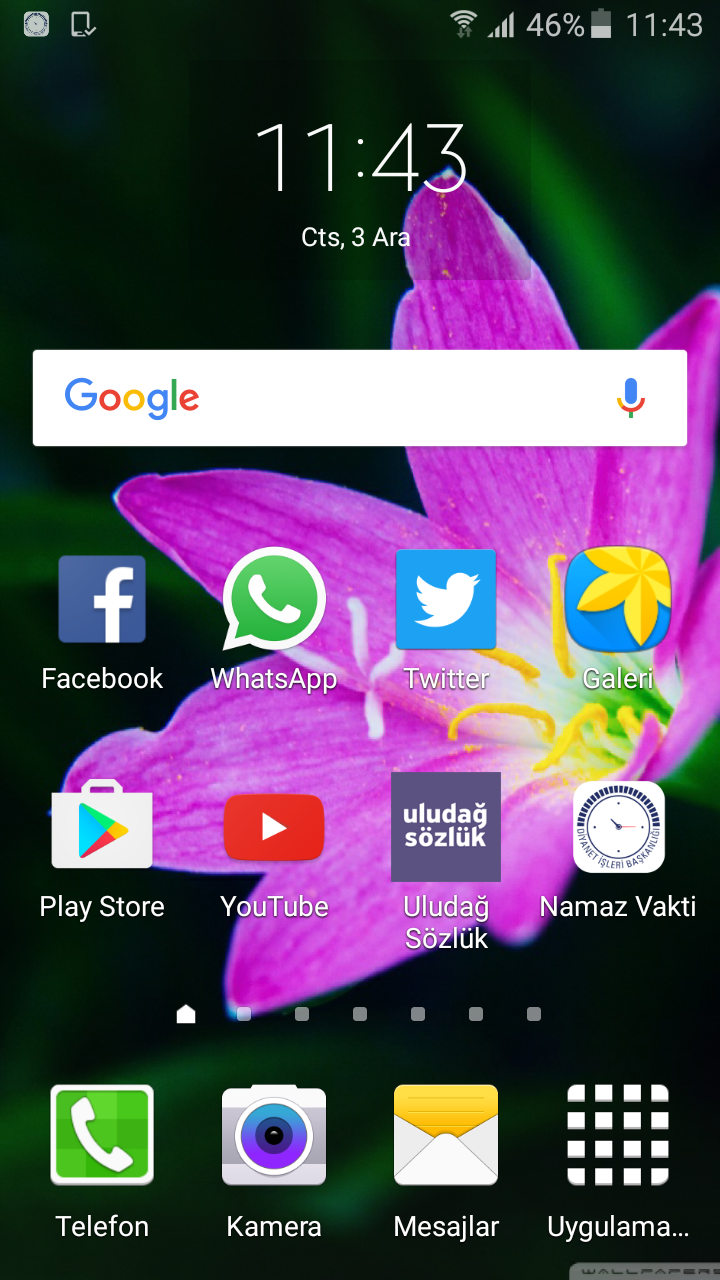Image resolution: width=720 pixels, height=1280 pixels.
Task: Launch the Namaz Vakti app
Action: click(618, 828)
